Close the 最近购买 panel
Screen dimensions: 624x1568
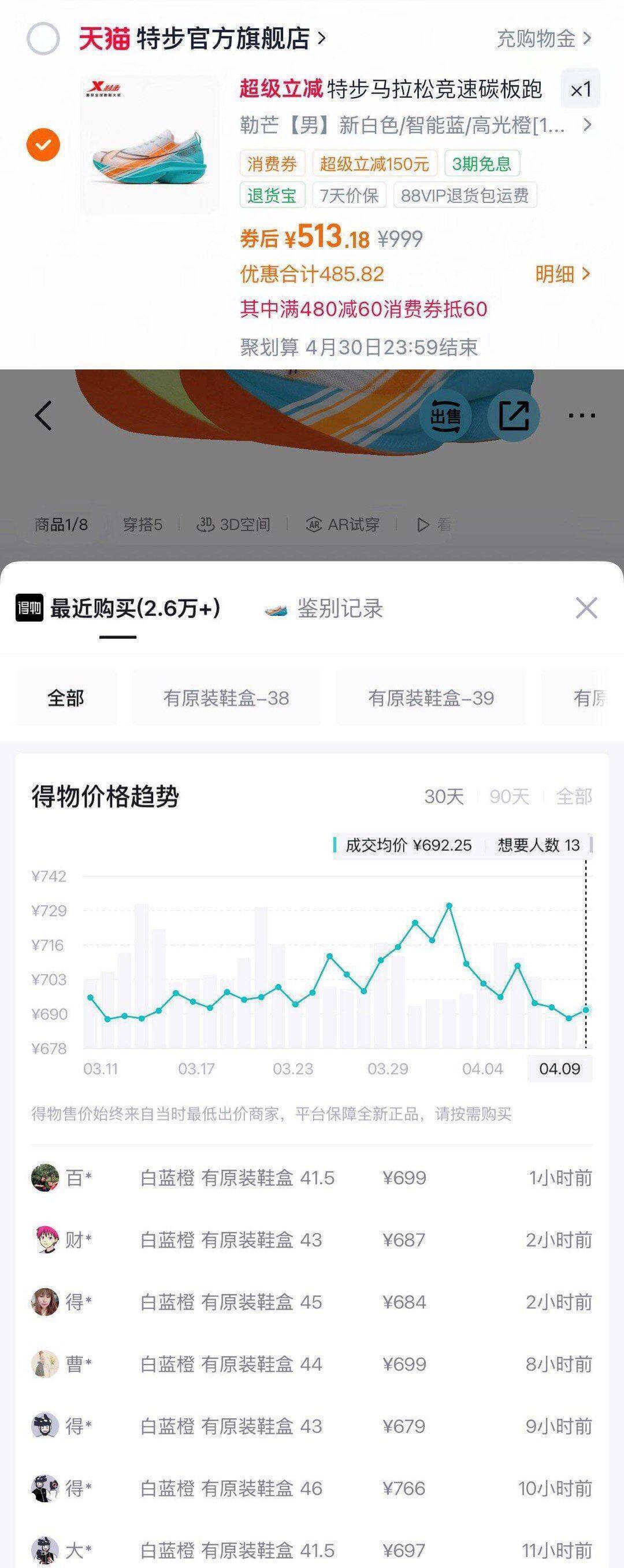pyautogui.click(x=586, y=608)
